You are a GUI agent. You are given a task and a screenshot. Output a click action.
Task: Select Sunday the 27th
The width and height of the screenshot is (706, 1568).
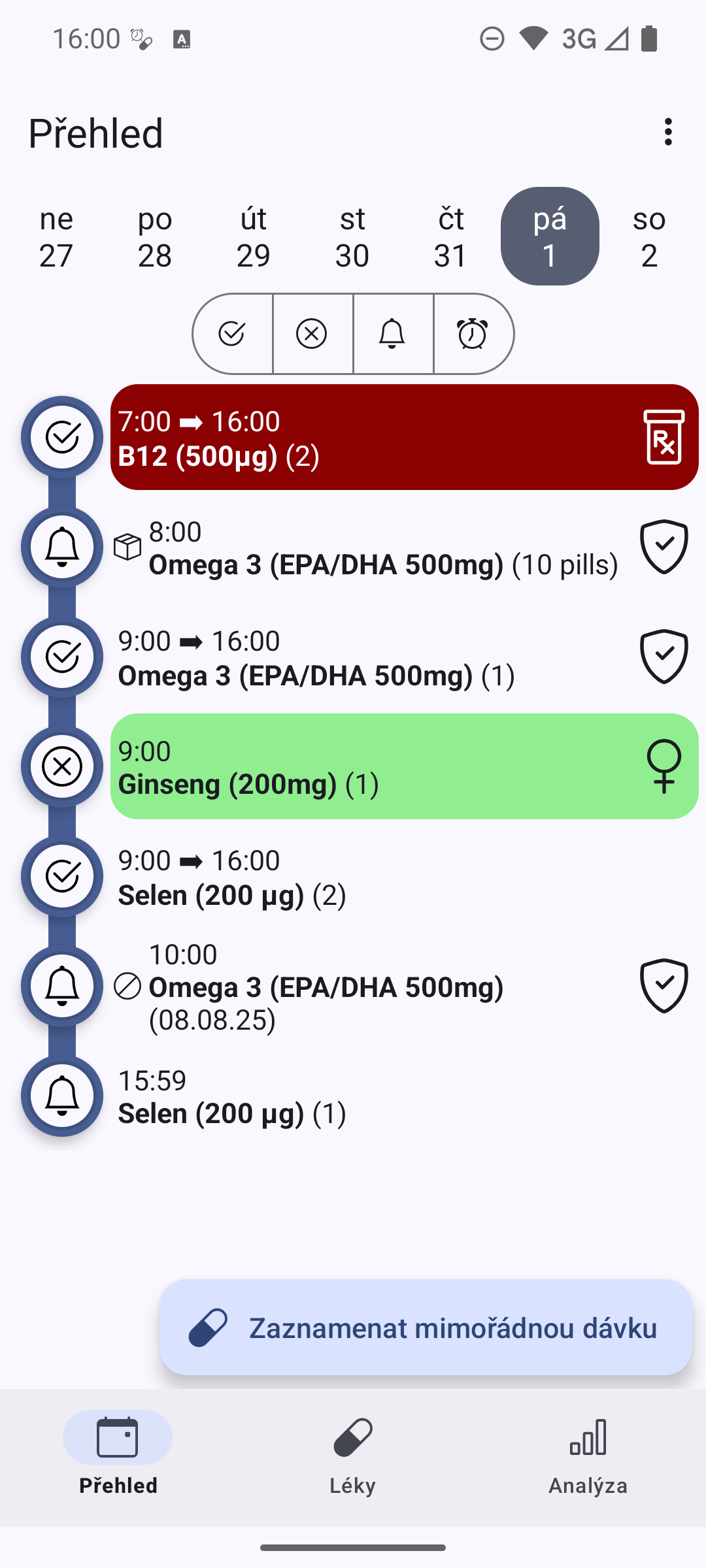pos(56,237)
